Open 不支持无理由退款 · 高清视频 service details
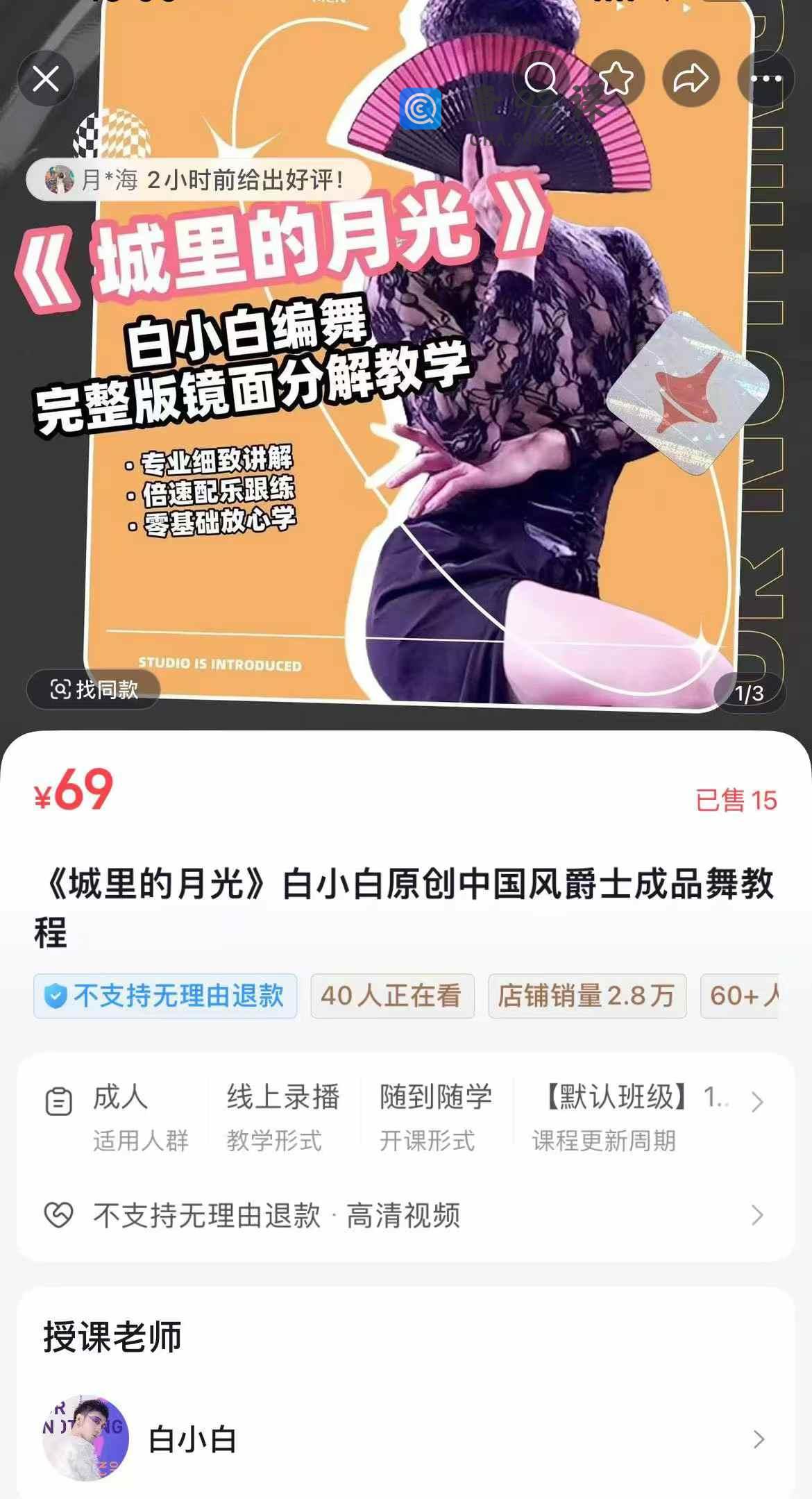The height and width of the screenshot is (1499, 812). point(406,1216)
